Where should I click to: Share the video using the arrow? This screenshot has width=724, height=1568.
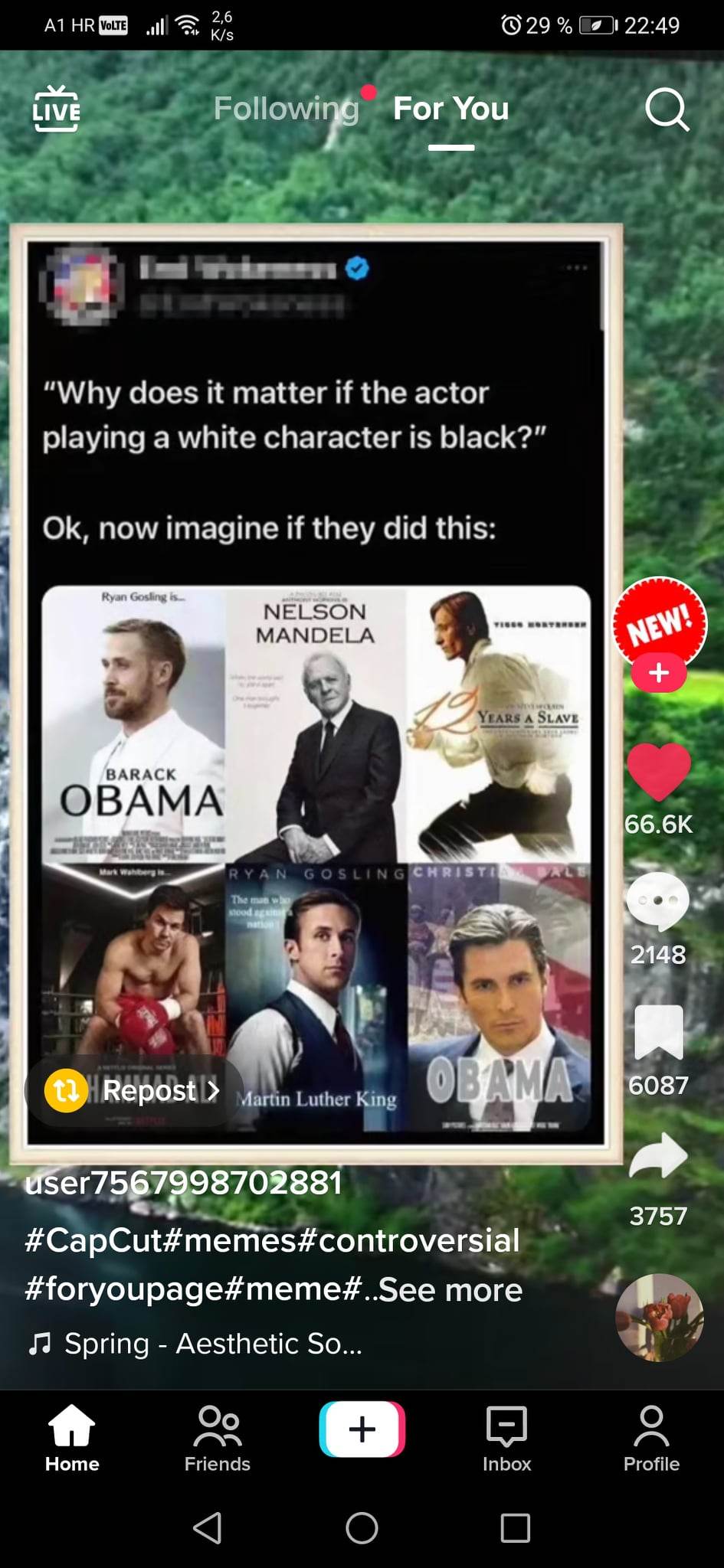[658, 1156]
